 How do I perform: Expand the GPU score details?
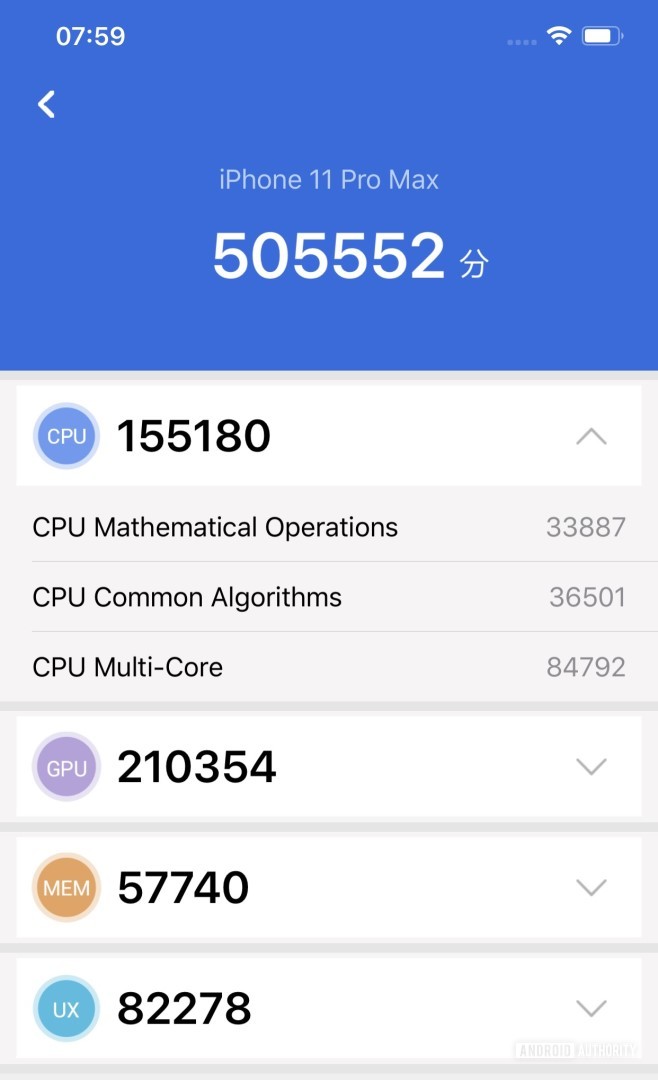(591, 767)
